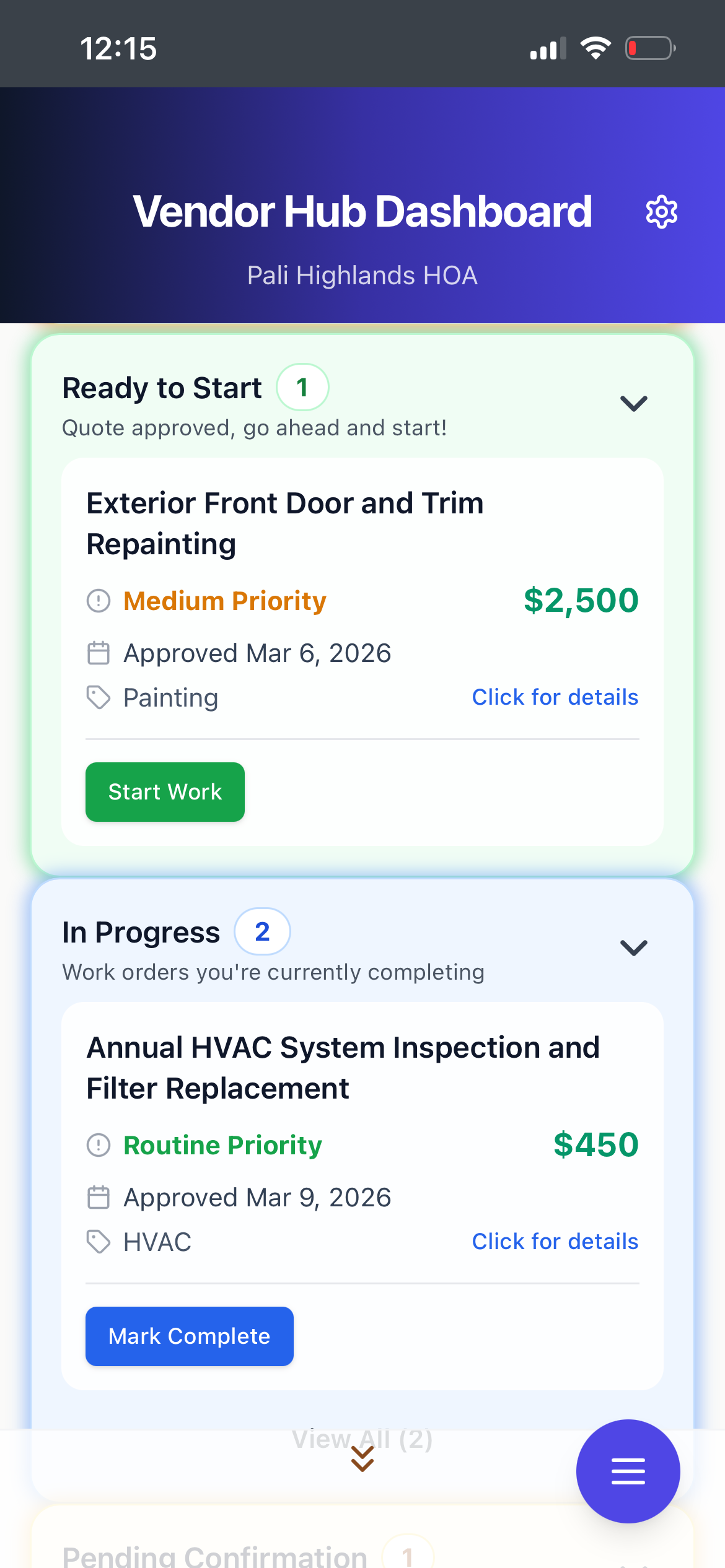Expand View All using the double chevron
Image resolution: width=725 pixels, height=1568 pixels.
tap(362, 1458)
